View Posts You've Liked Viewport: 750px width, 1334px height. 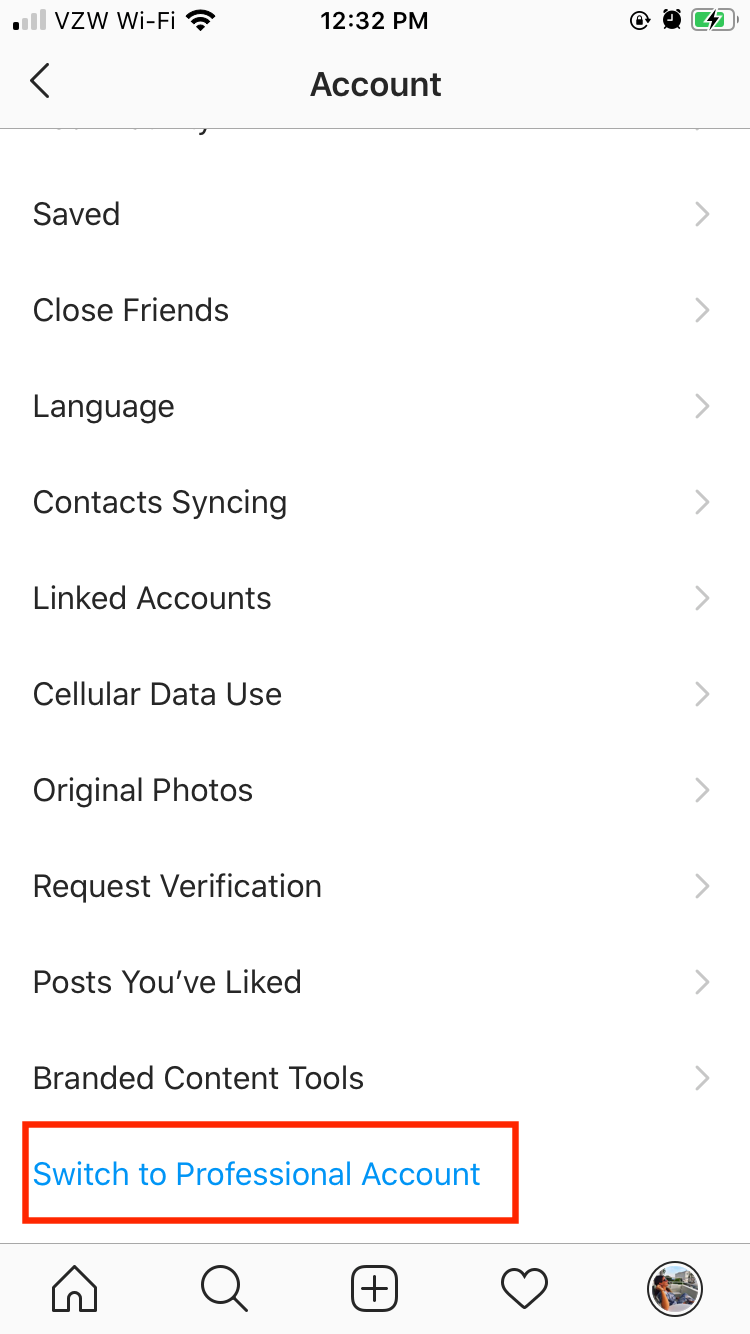pos(375,982)
